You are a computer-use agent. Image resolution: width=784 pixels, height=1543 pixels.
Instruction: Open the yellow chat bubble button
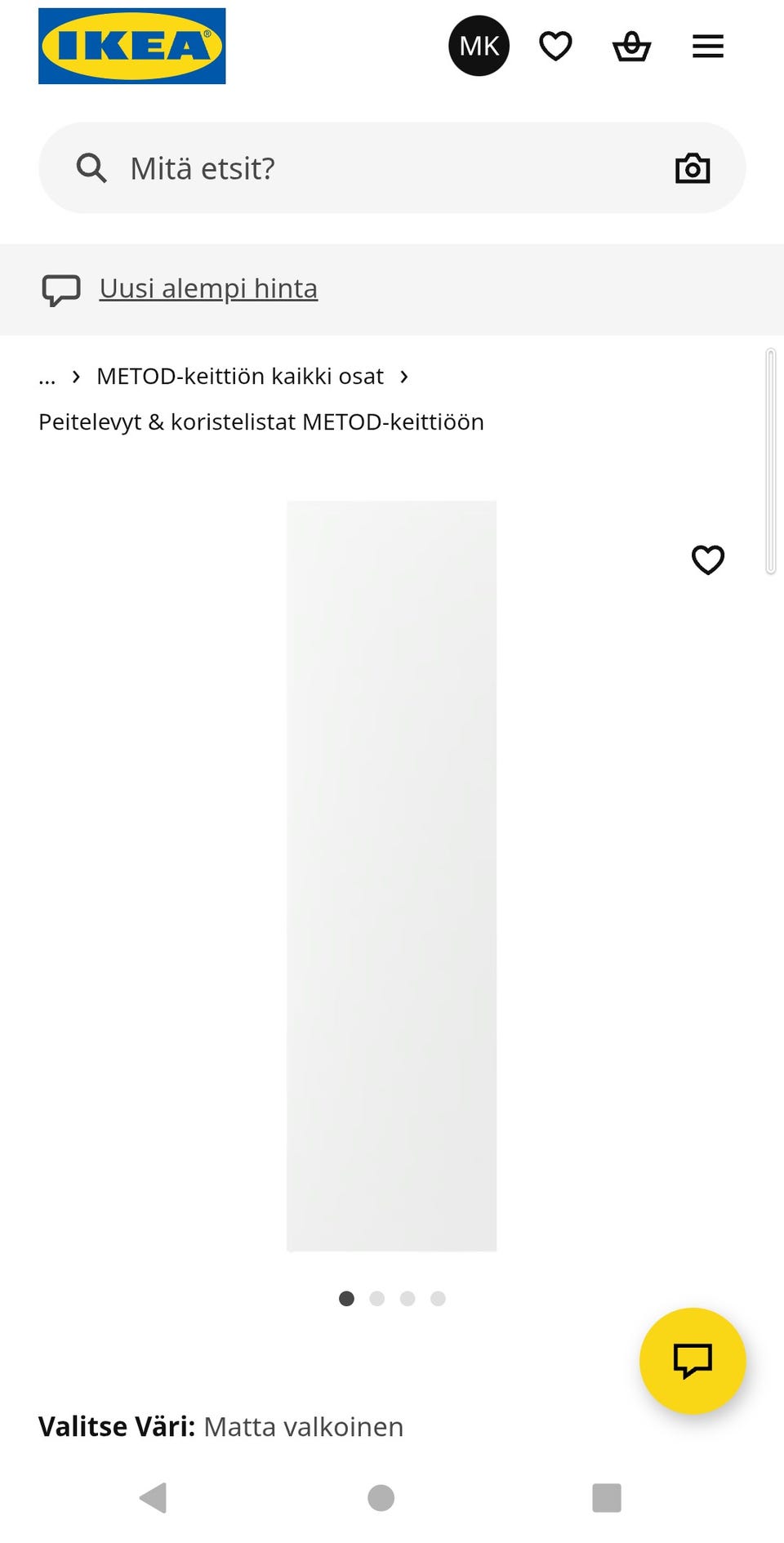(692, 1361)
